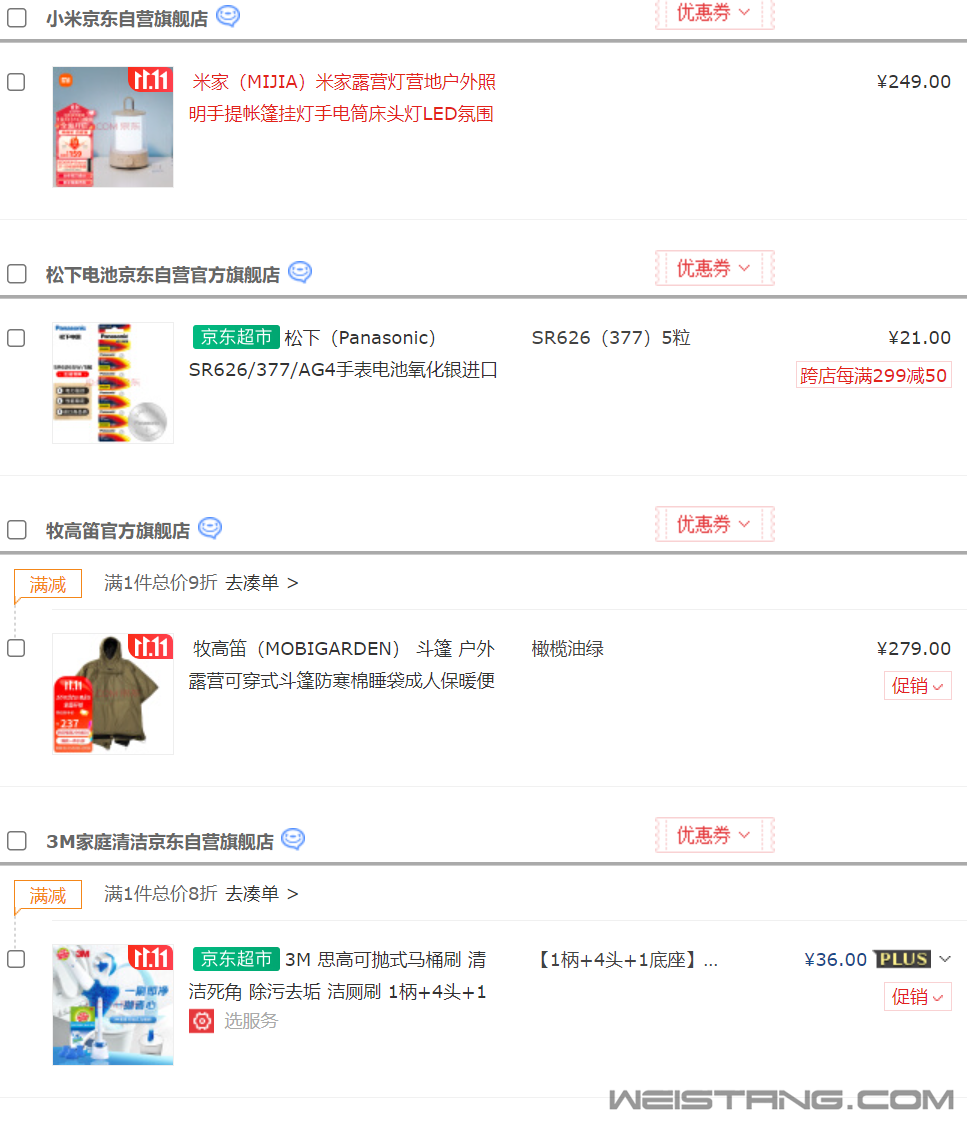Expand 促销 options for 牧高笛斗篷

(917, 686)
